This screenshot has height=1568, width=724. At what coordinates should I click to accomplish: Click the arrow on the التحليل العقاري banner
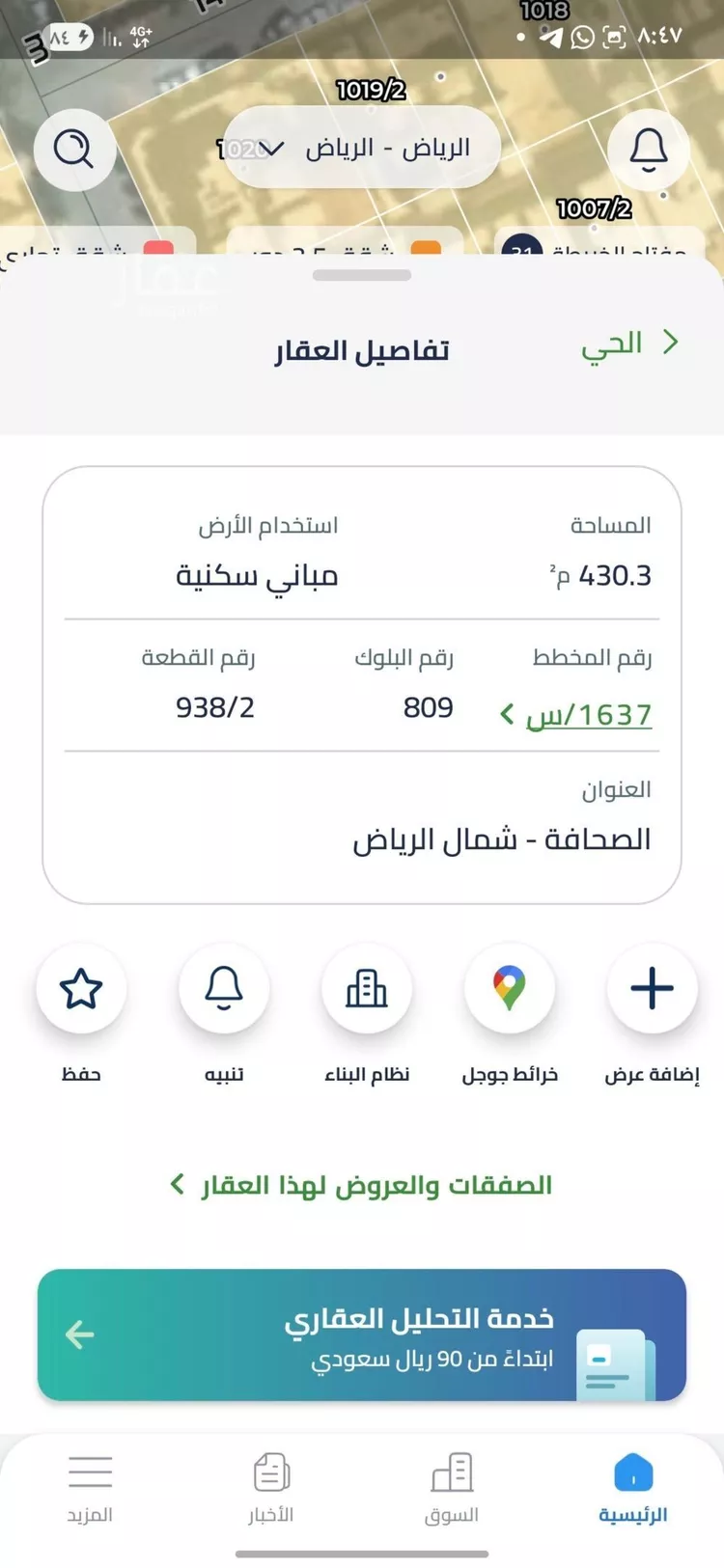(77, 1334)
